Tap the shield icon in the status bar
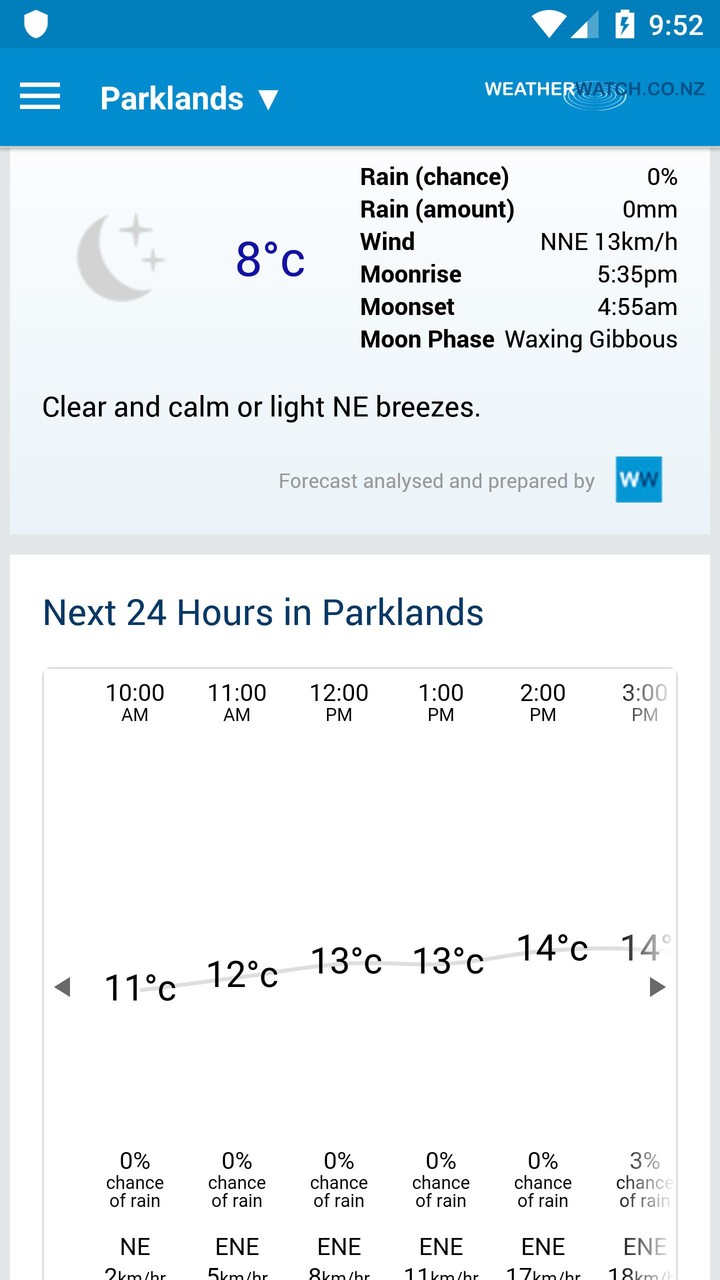 click(36, 23)
